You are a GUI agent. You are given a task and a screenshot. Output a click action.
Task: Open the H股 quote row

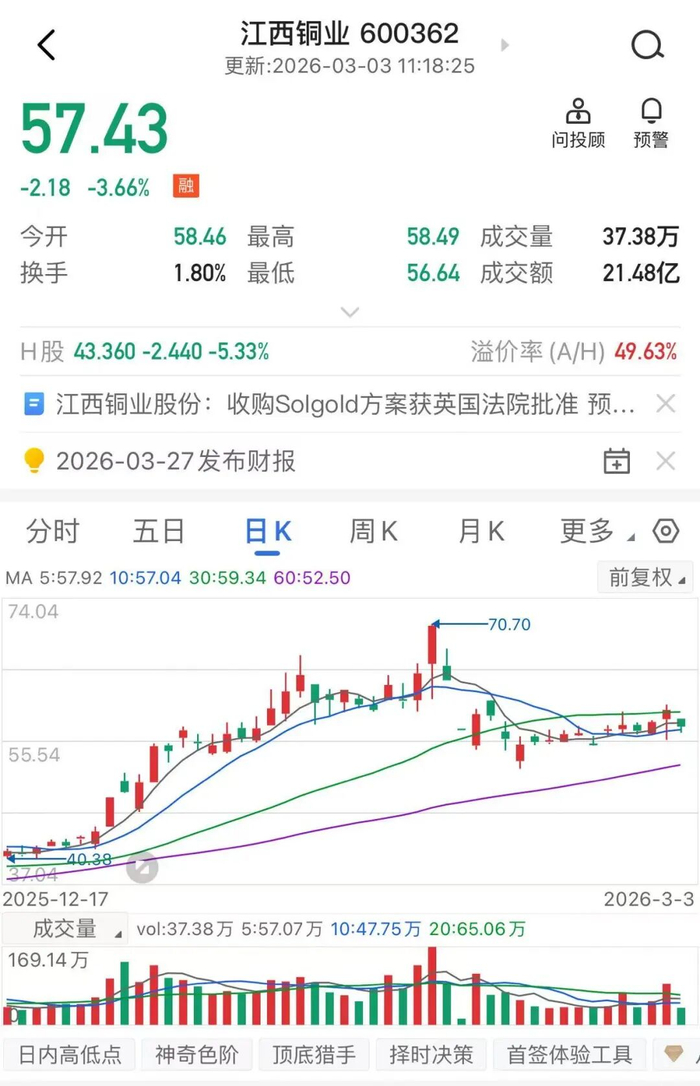[x=145, y=351]
